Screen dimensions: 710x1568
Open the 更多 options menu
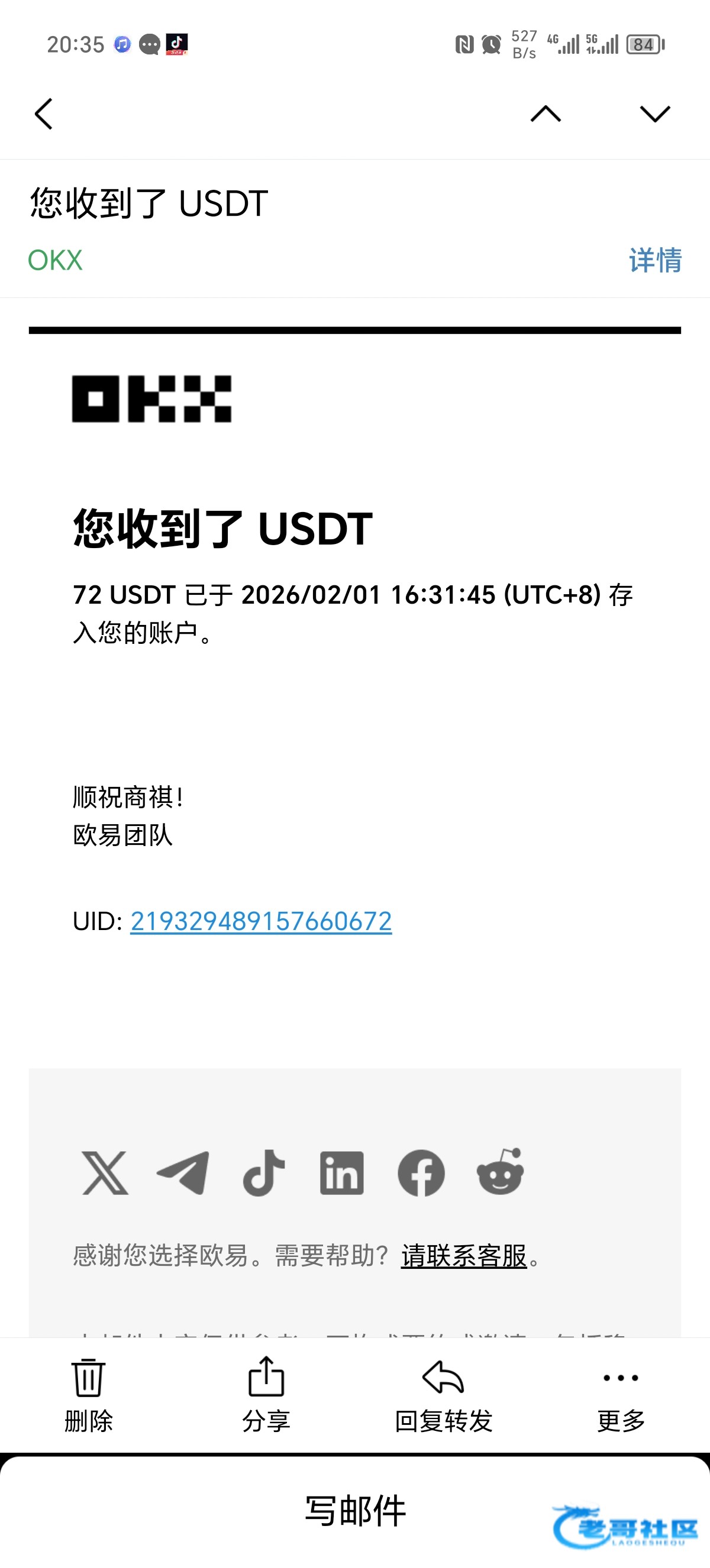pyautogui.click(x=621, y=1394)
